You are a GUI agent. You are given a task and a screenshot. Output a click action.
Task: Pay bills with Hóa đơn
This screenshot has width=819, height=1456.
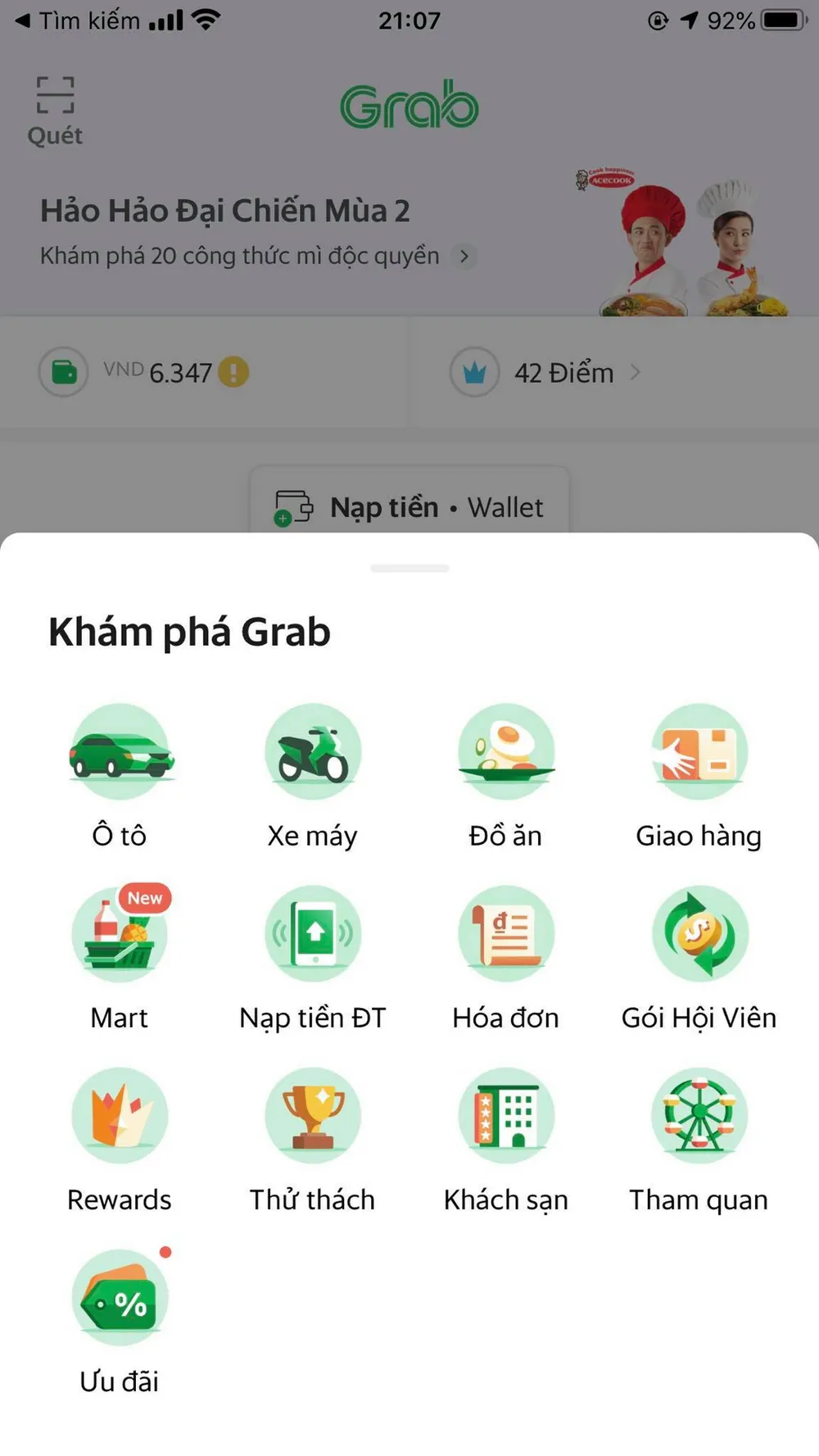pos(505,956)
